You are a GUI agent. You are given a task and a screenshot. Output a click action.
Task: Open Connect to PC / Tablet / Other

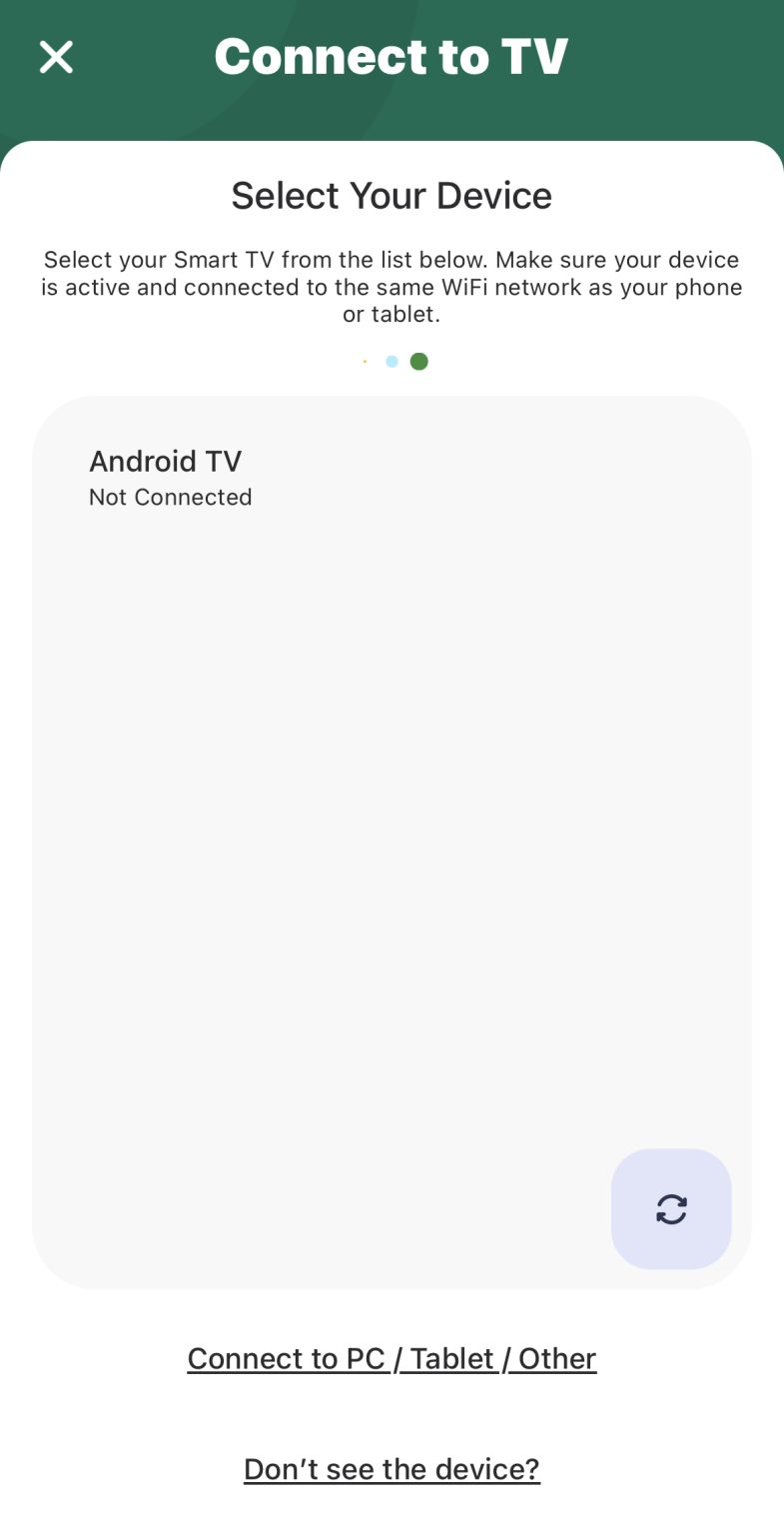click(391, 1358)
